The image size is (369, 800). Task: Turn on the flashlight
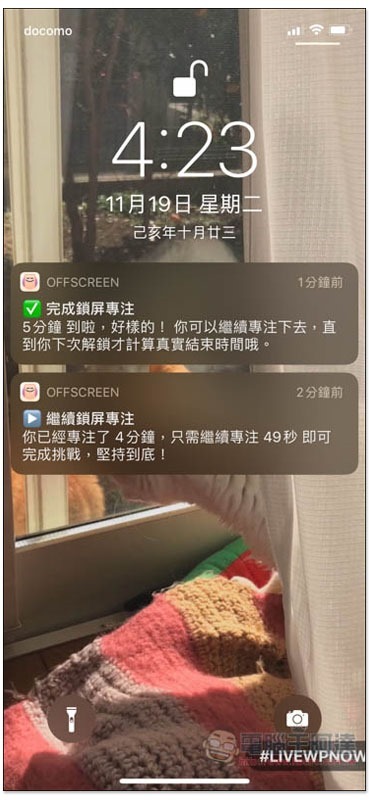71,718
